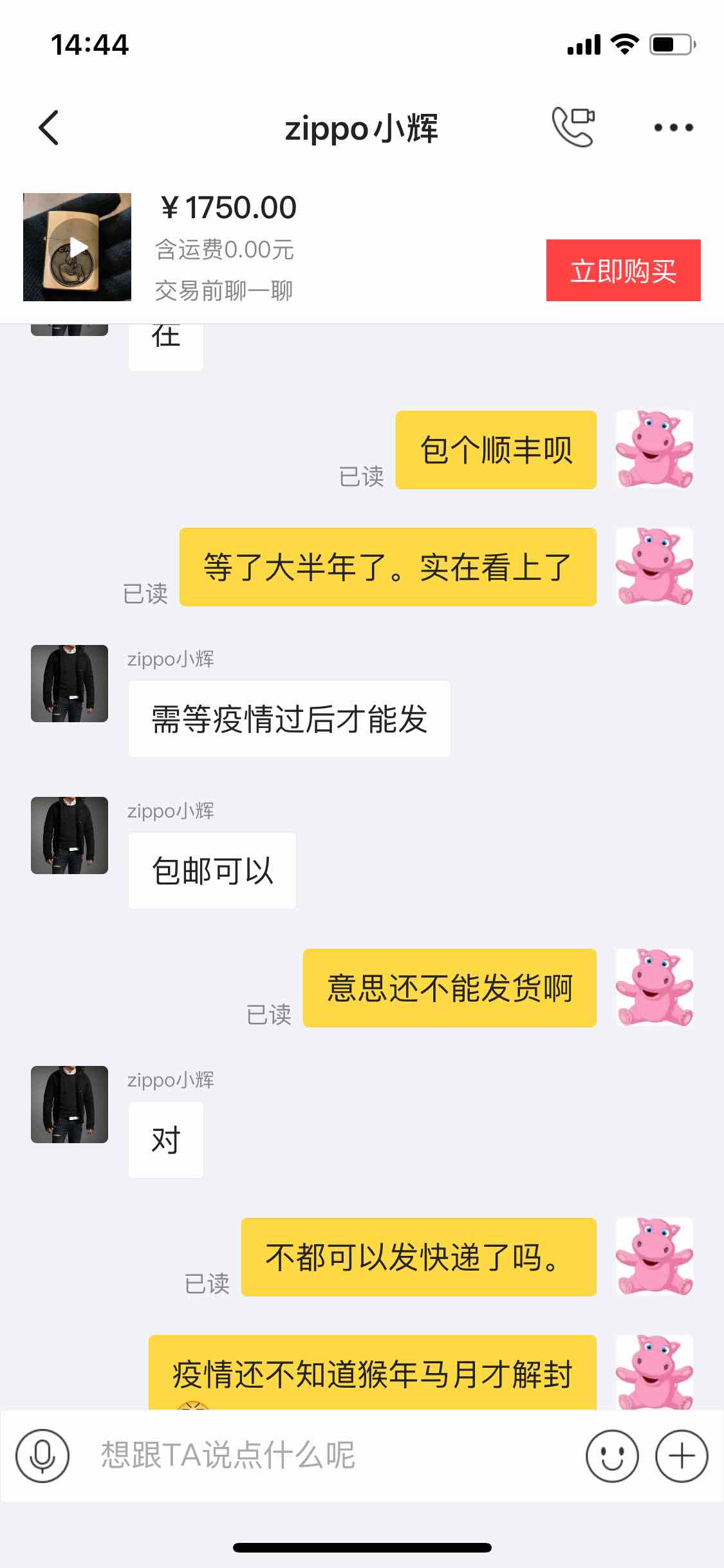Open the plus attachment menu
Image resolution: width=724 pixels, height=1568 pixels.
pos(682,1456)
